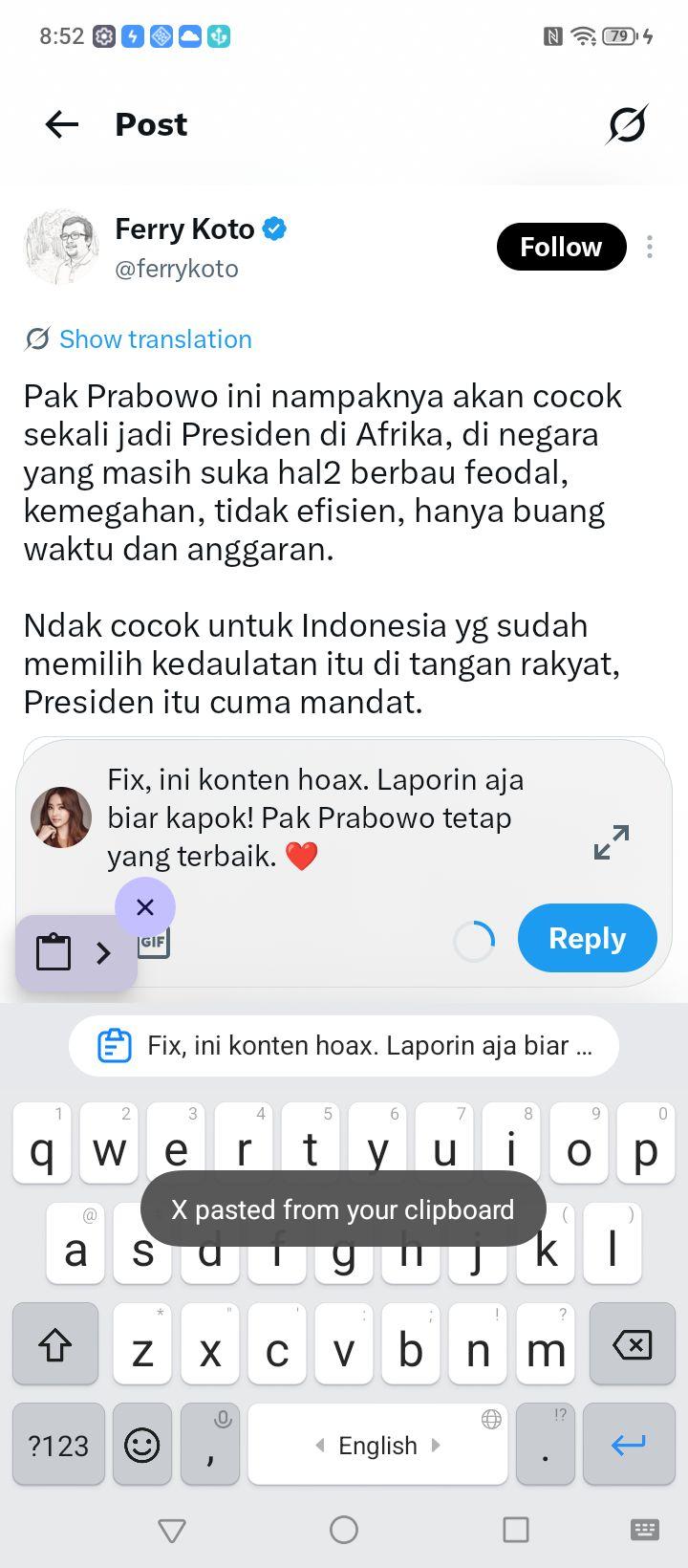Screen dimensions: 688x1568
Task: Toggle the shift key
Action: pyautogui.click(x=55, y=1344)
